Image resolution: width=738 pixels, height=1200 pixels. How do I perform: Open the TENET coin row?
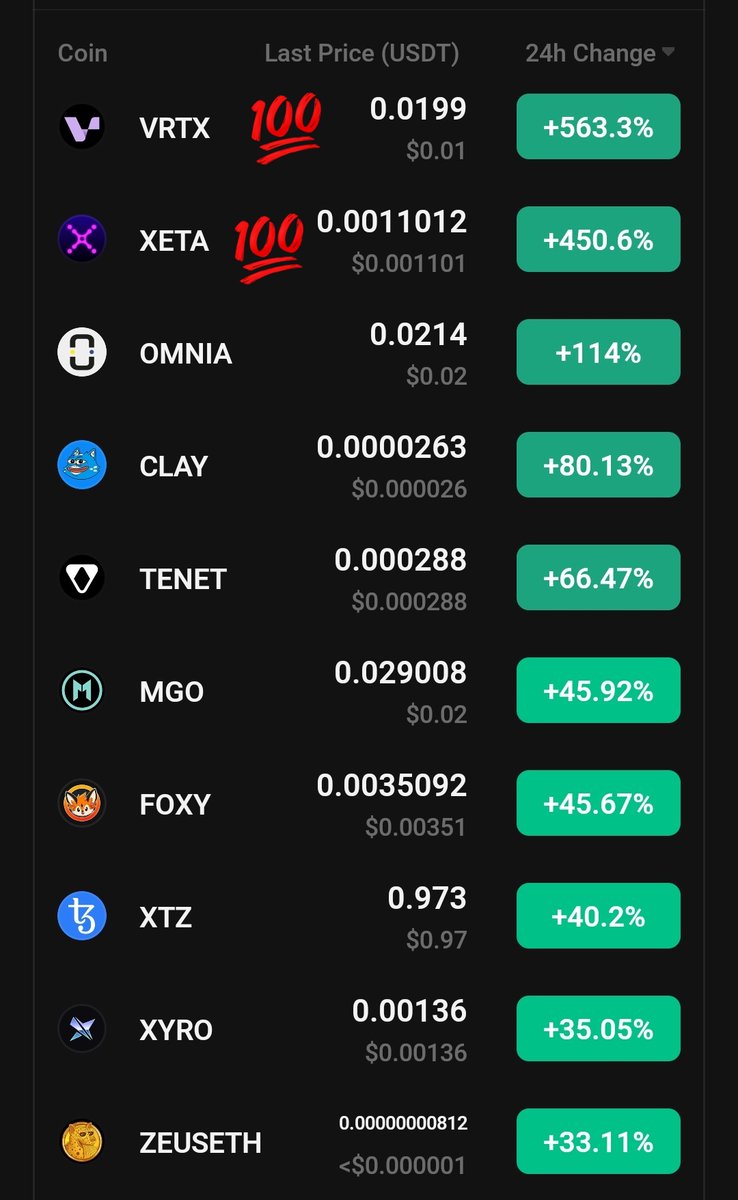tap(369, 578)
